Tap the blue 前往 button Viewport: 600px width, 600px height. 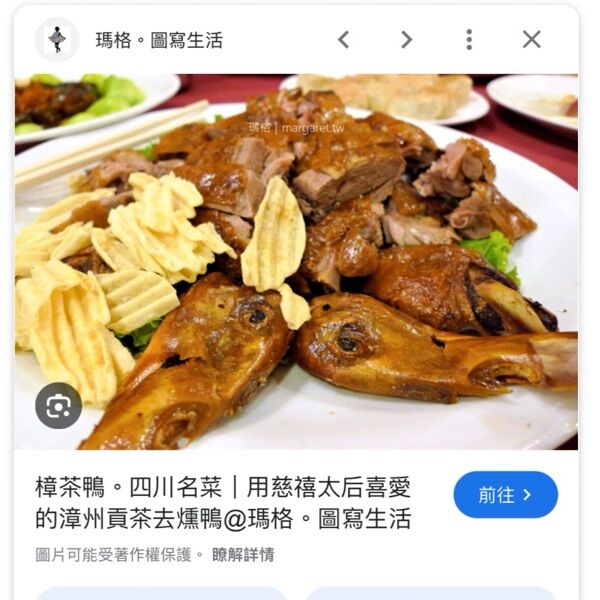pos(505,495)
